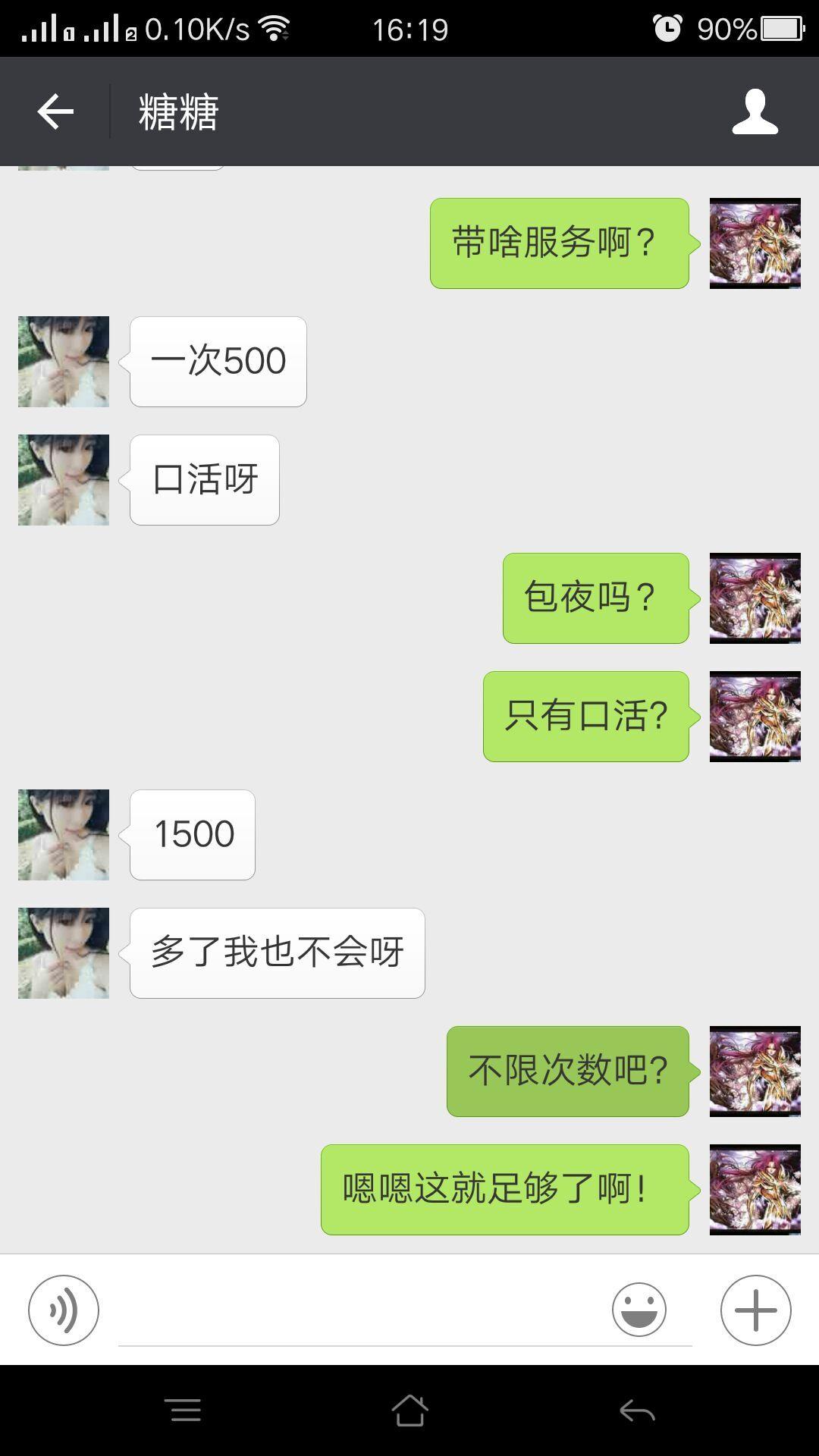Open the system recent apps menu
Screen dimensions: 819x1456
tap(183, 1410)
